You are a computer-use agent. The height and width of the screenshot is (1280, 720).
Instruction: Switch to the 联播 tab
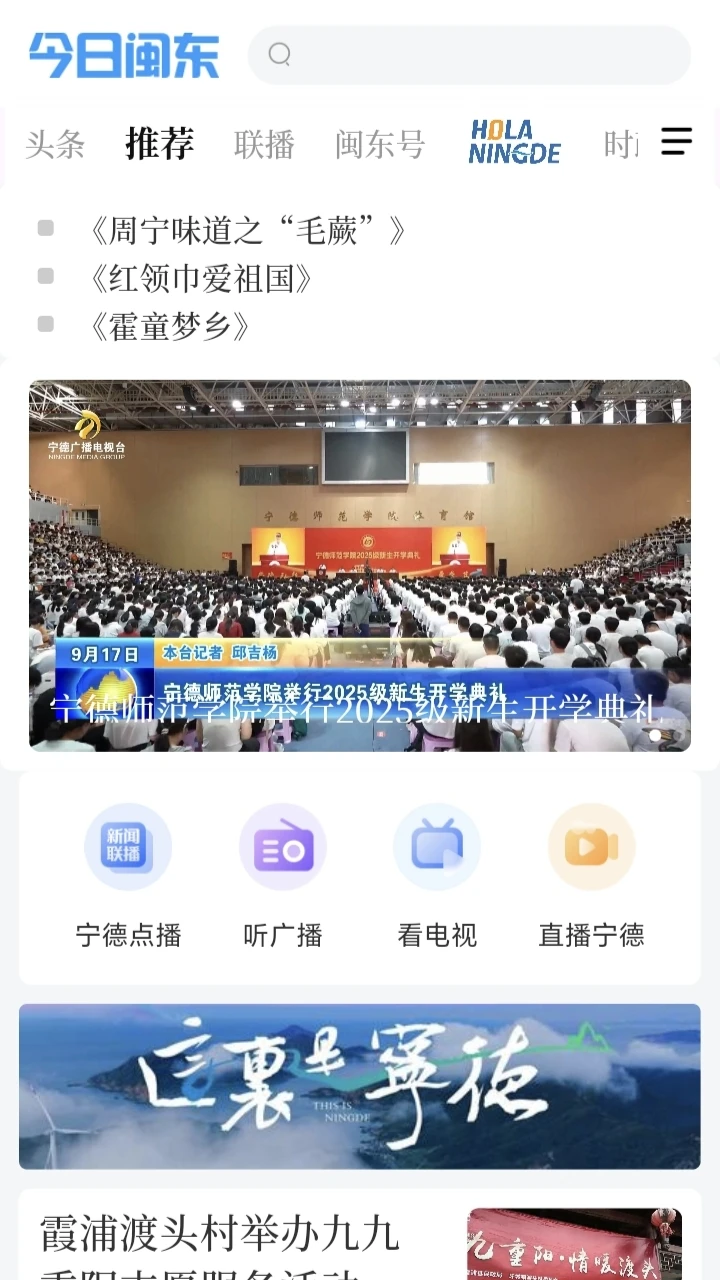[263, 145]
